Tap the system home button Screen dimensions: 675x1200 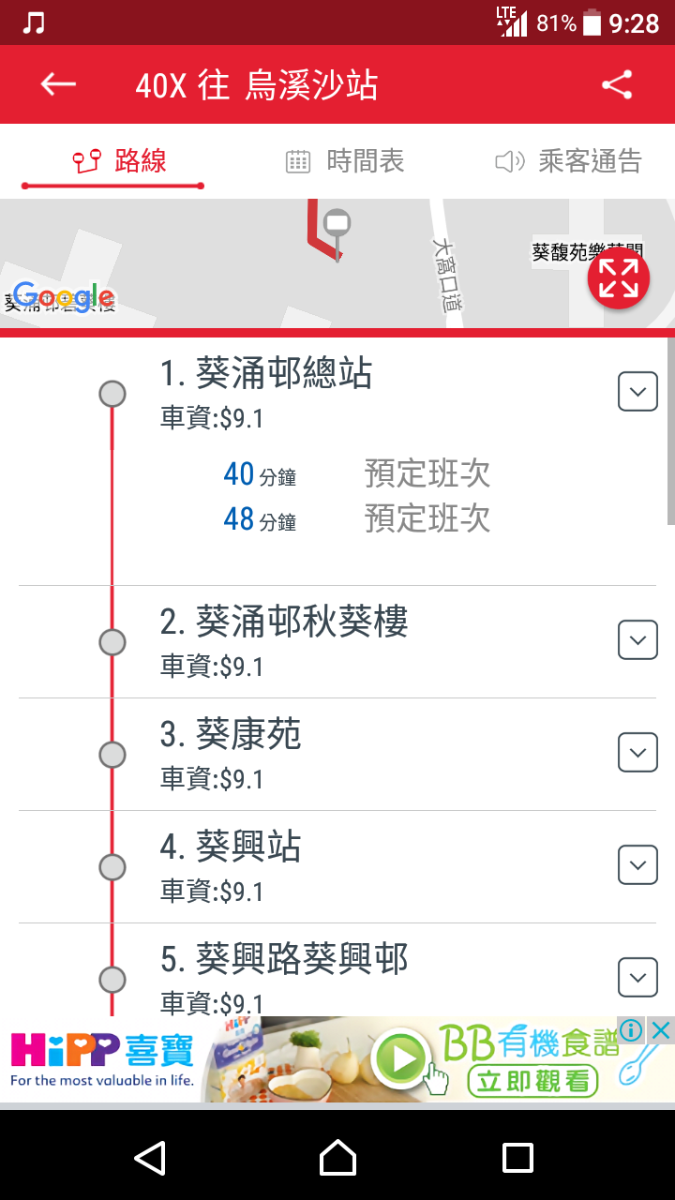pos(337,1158)
